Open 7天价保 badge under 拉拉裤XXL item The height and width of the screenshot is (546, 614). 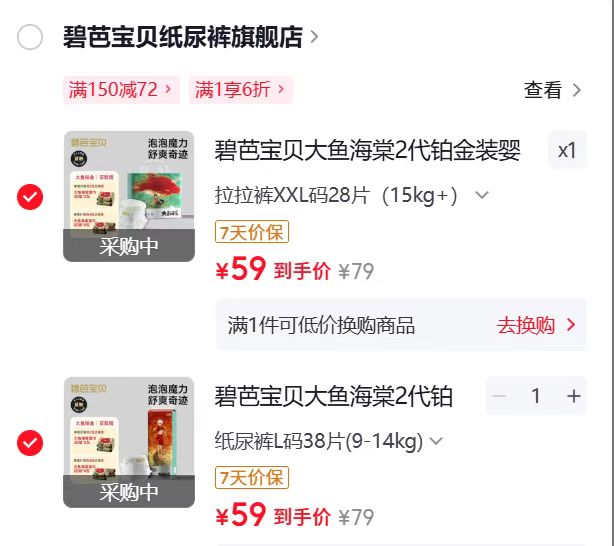click(x=252, y=232)
